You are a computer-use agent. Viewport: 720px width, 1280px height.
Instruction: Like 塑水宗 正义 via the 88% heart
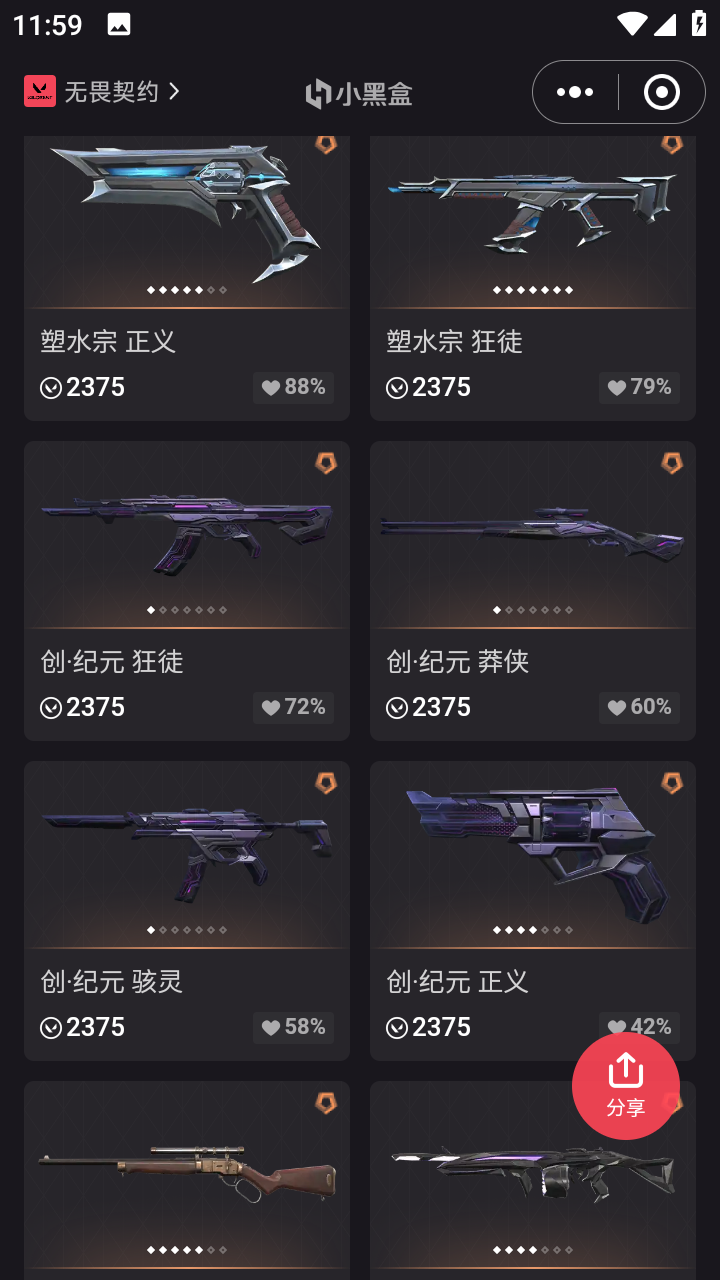(293, 387)
